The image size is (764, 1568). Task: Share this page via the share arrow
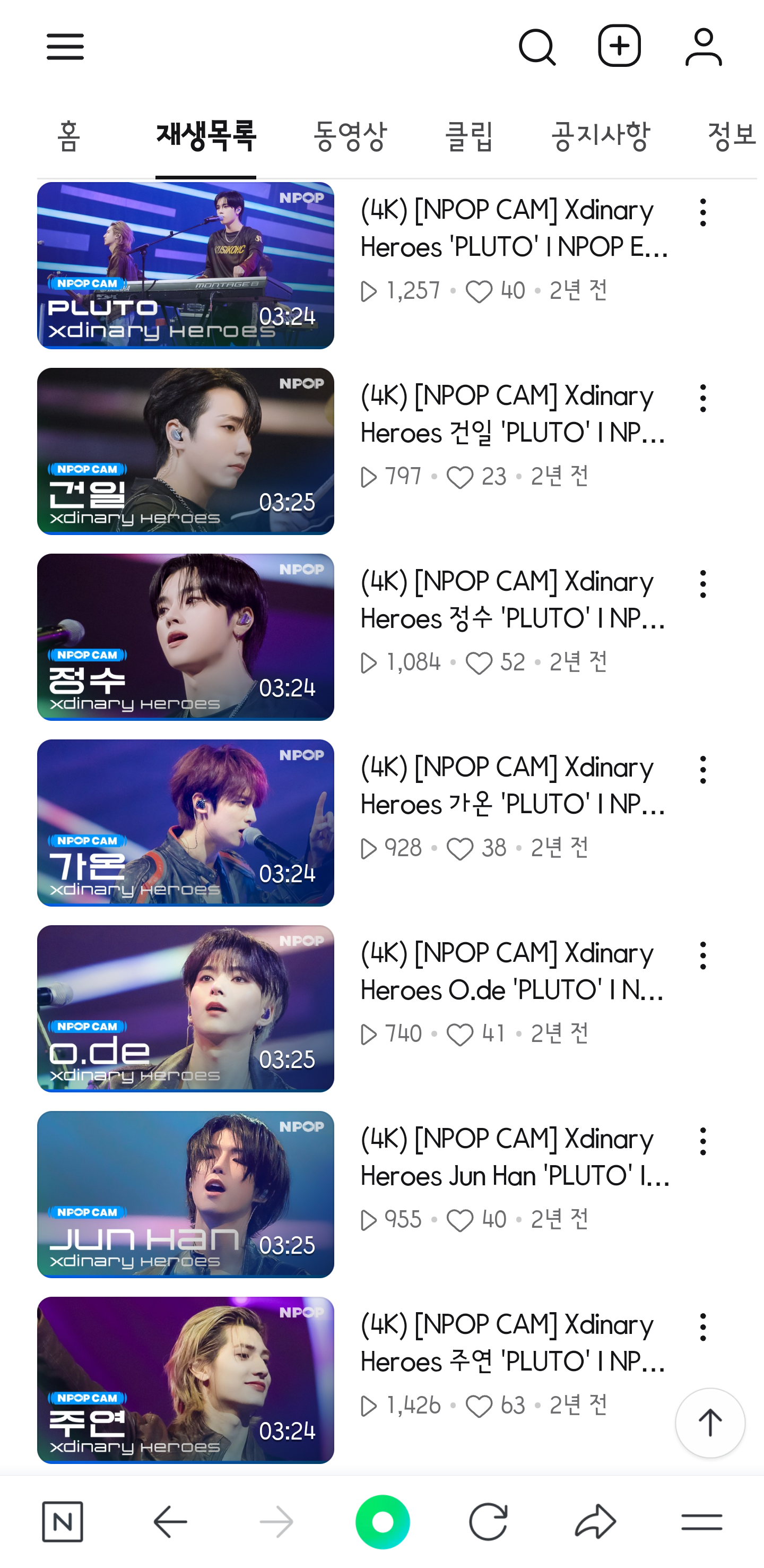point(595,1522)
